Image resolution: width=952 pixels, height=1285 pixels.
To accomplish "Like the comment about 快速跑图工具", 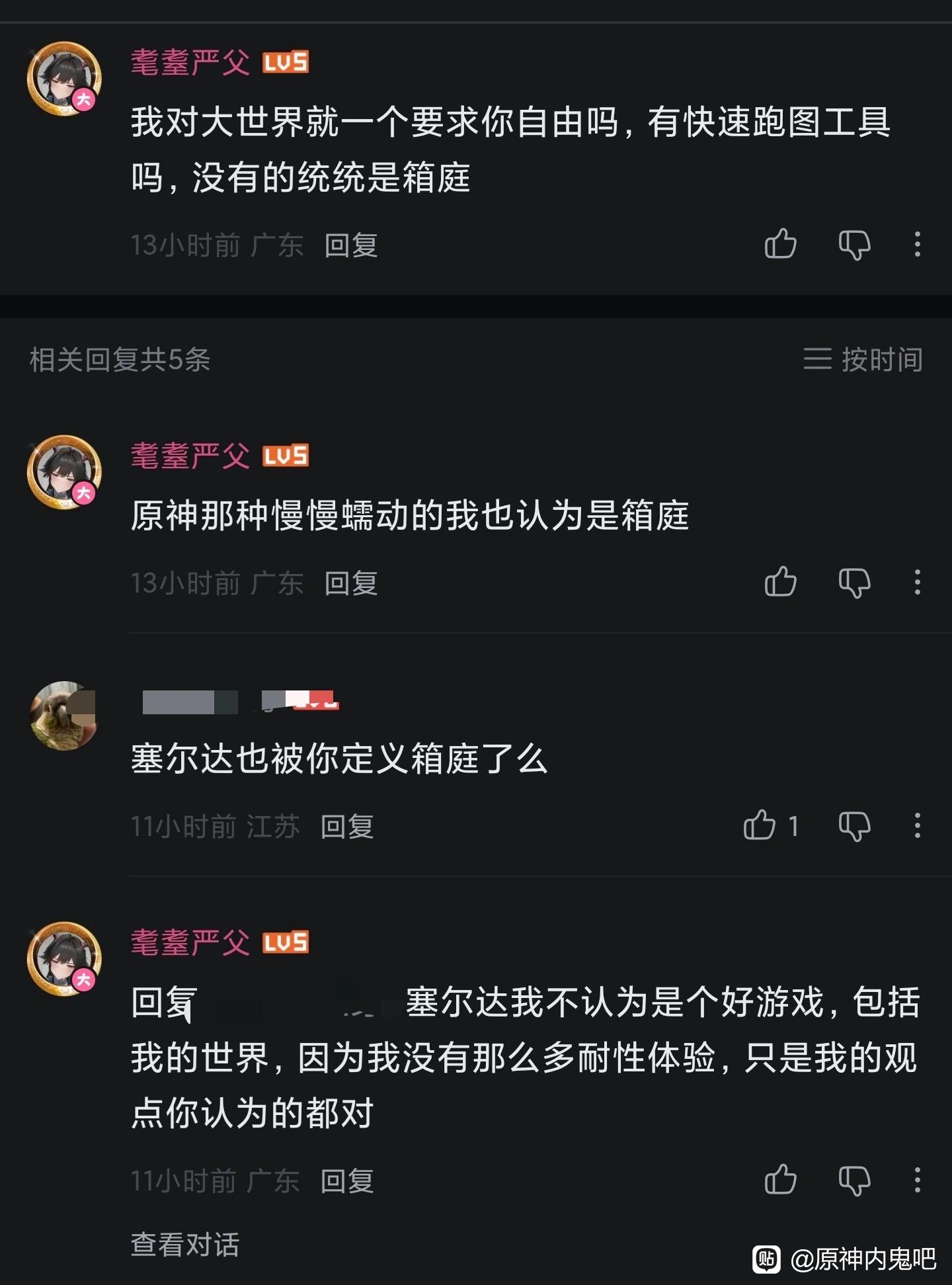I will [780, 244].
